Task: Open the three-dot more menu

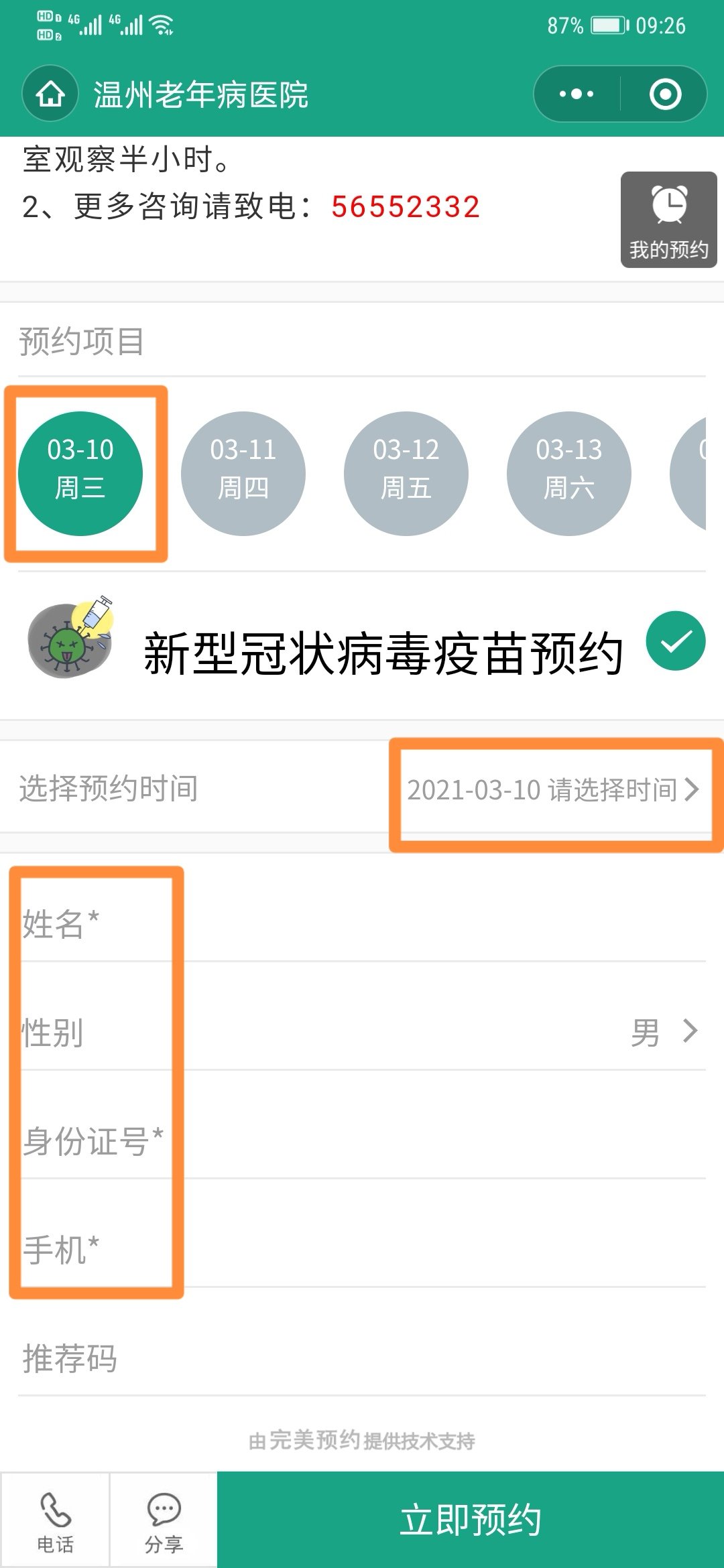Action: [577, 94]
